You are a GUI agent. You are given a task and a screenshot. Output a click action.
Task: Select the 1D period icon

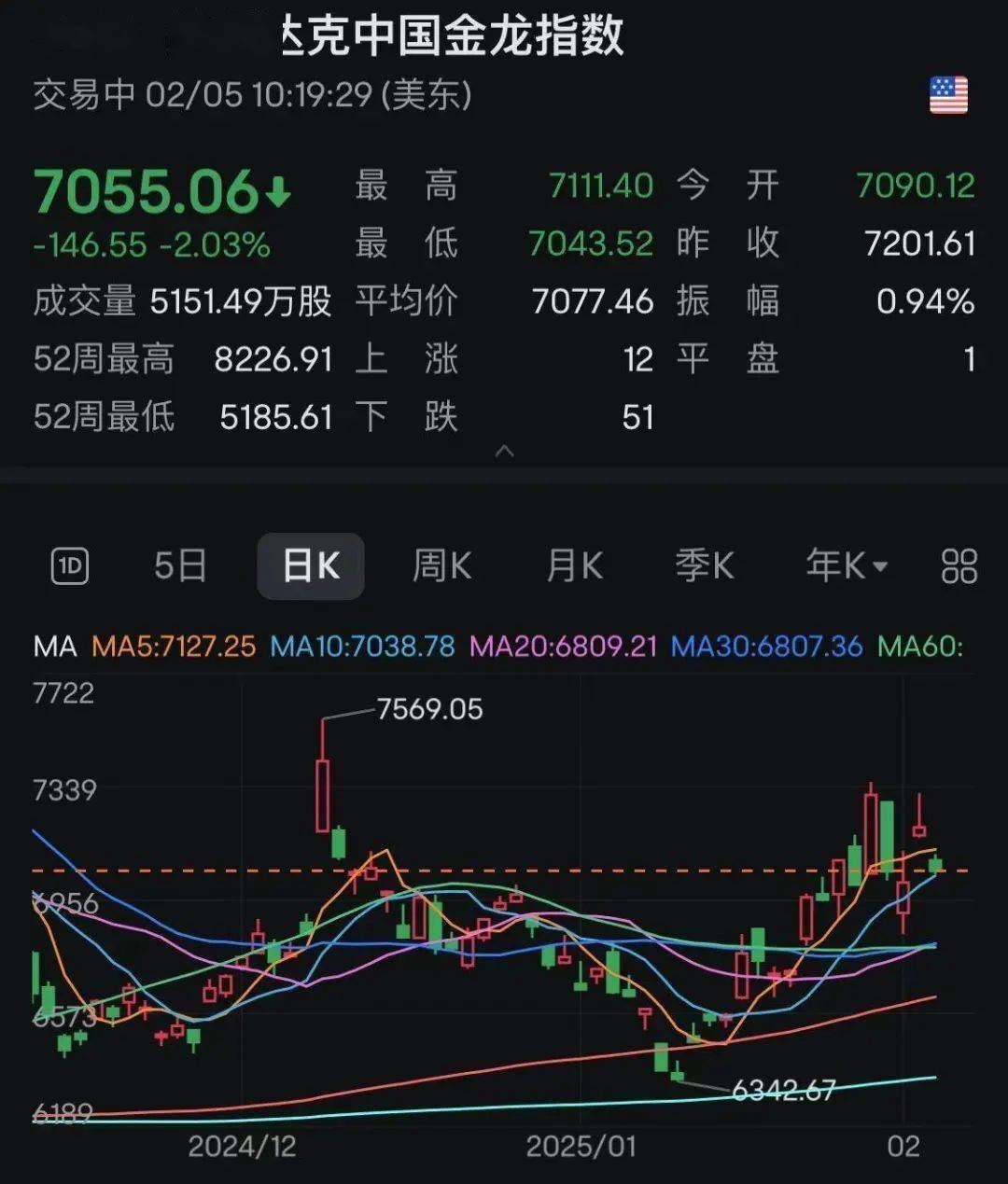67,566
